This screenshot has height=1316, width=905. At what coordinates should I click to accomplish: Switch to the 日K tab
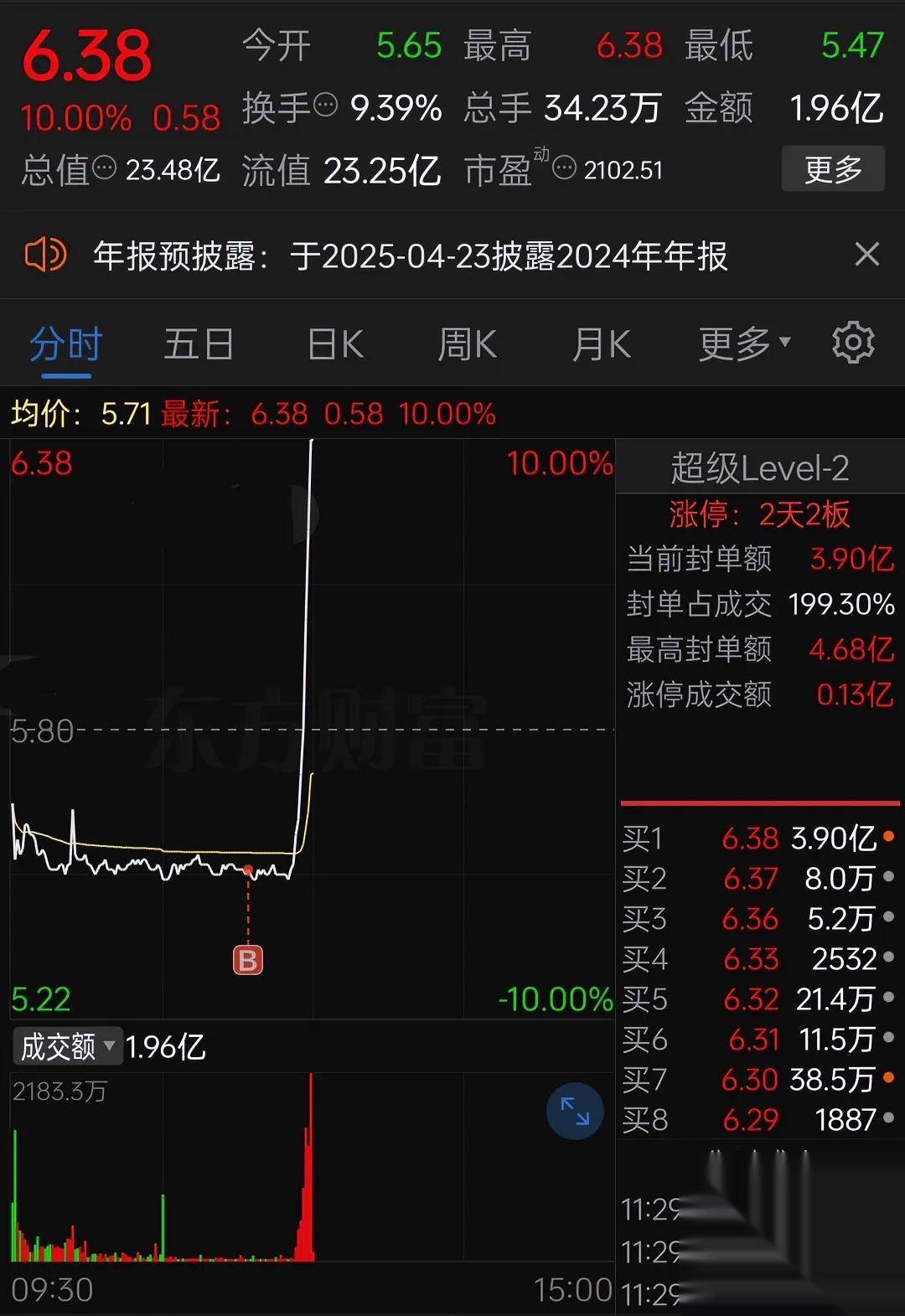[x=334, y=343]
